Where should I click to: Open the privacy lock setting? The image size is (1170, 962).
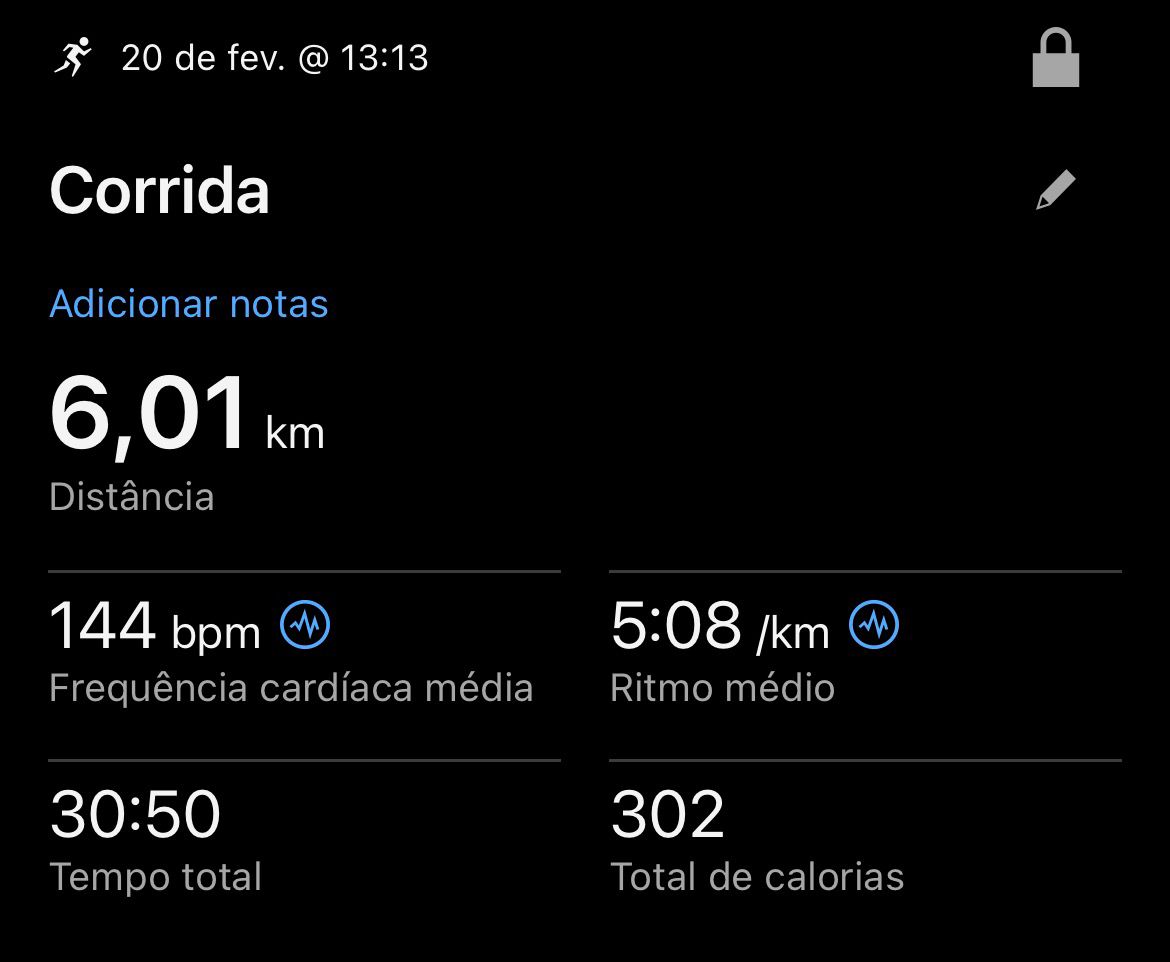point(1055,59)
